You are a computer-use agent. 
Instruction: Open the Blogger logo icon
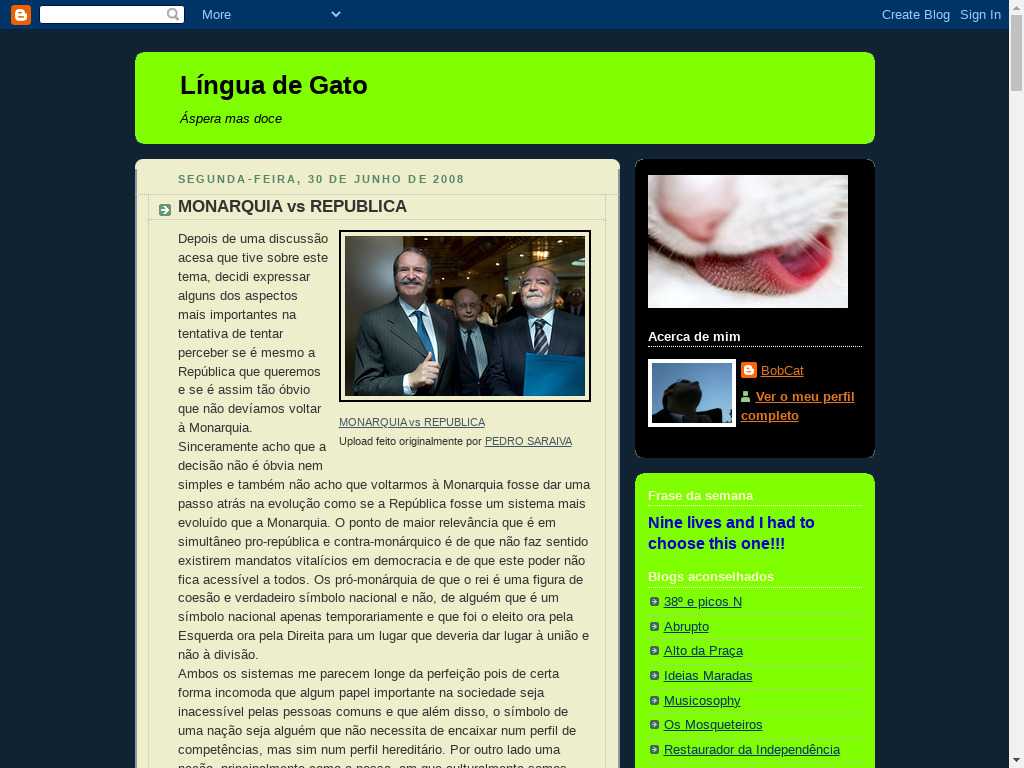(x=21, y=14)
